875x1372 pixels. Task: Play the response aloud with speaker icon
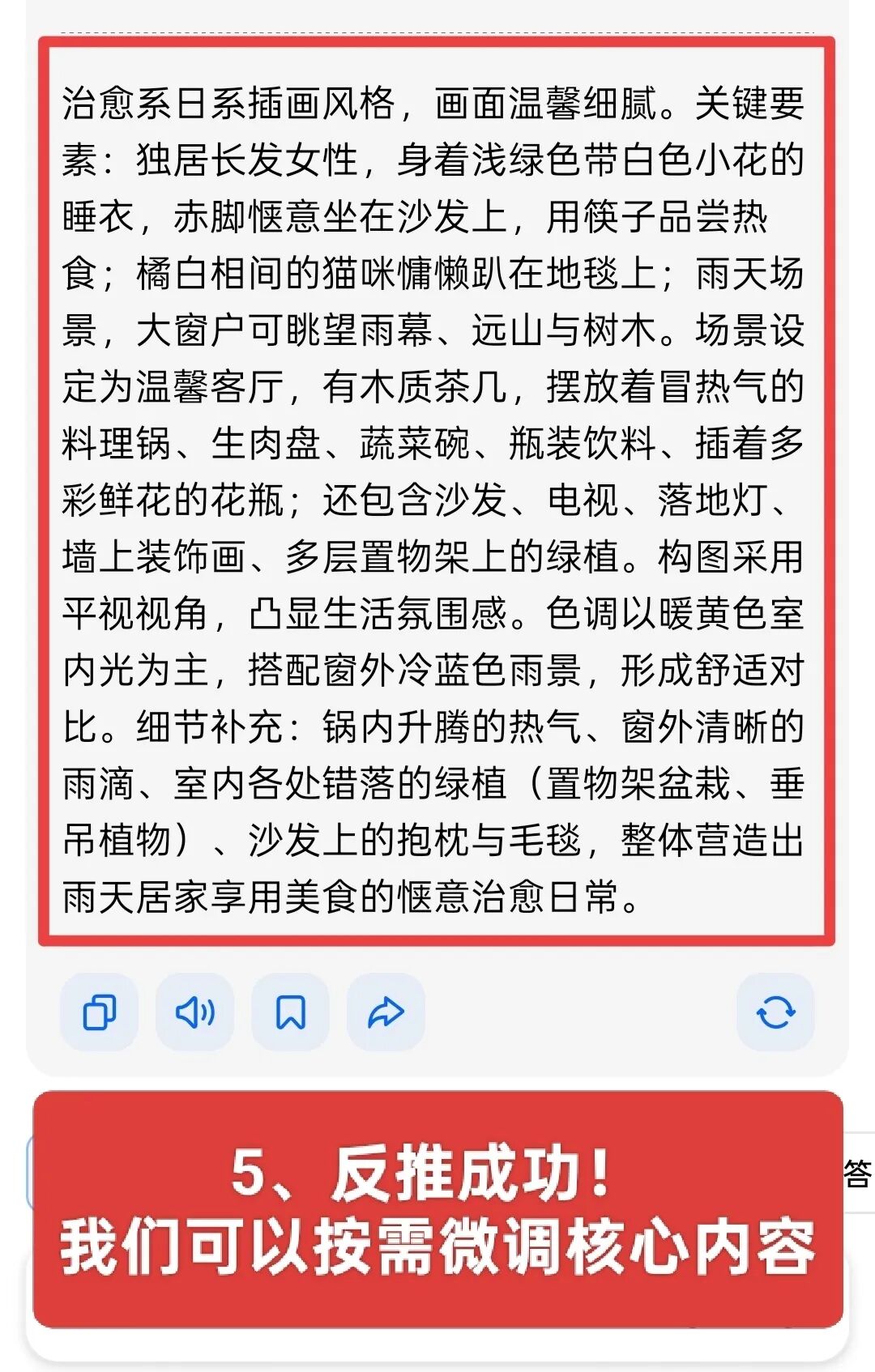coord(194,1012)
